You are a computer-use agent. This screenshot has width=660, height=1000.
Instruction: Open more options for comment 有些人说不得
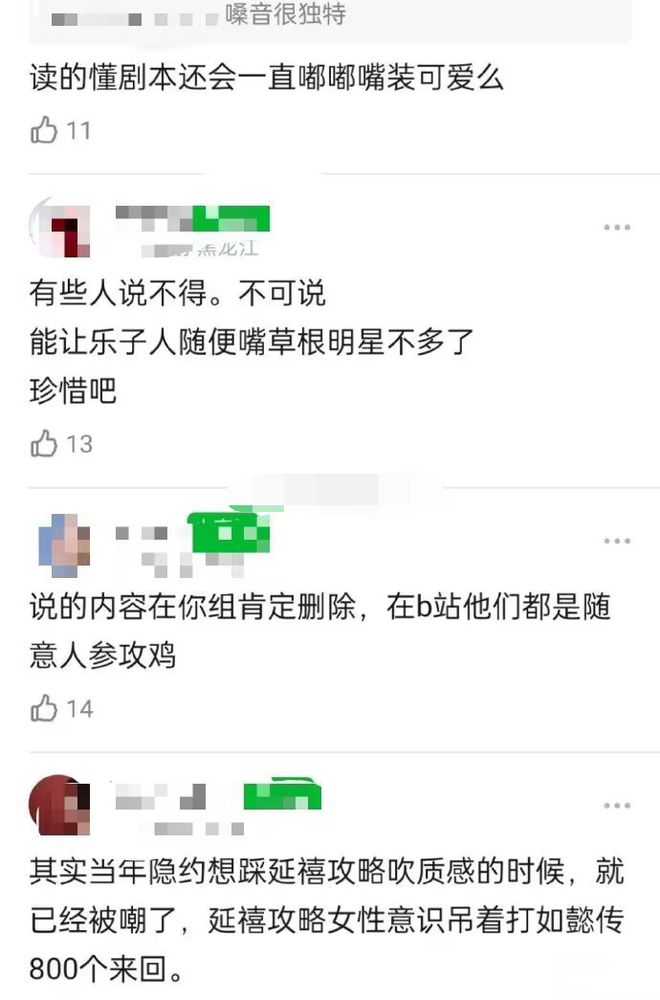(x=617, y=229)
